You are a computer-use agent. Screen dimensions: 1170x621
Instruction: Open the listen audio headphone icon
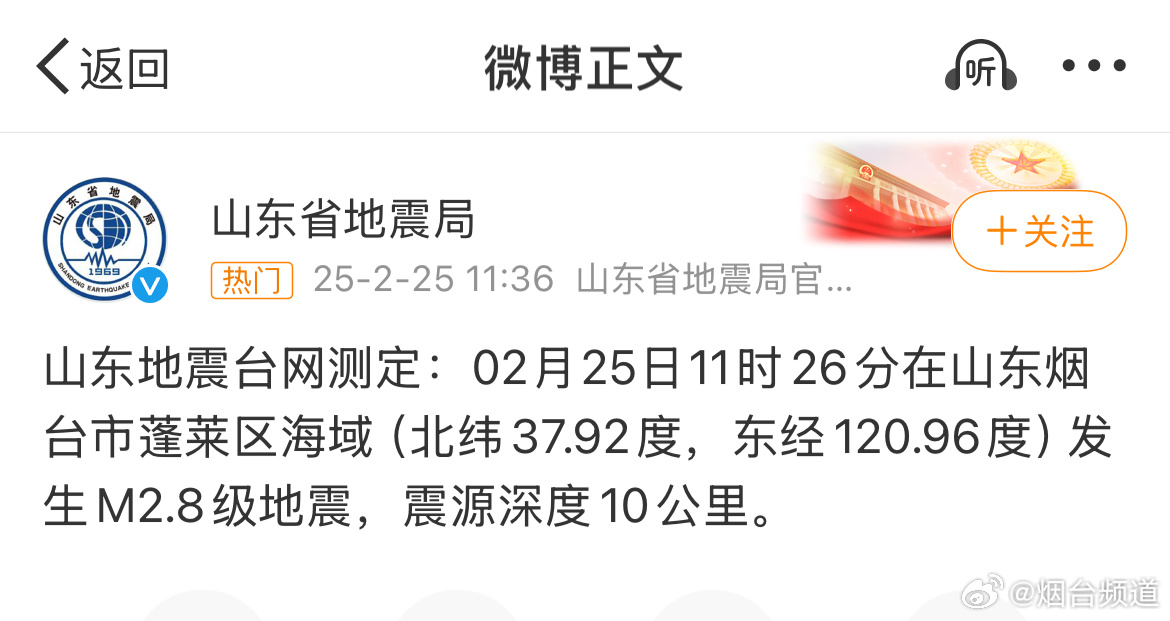click(x=980, y=67)
